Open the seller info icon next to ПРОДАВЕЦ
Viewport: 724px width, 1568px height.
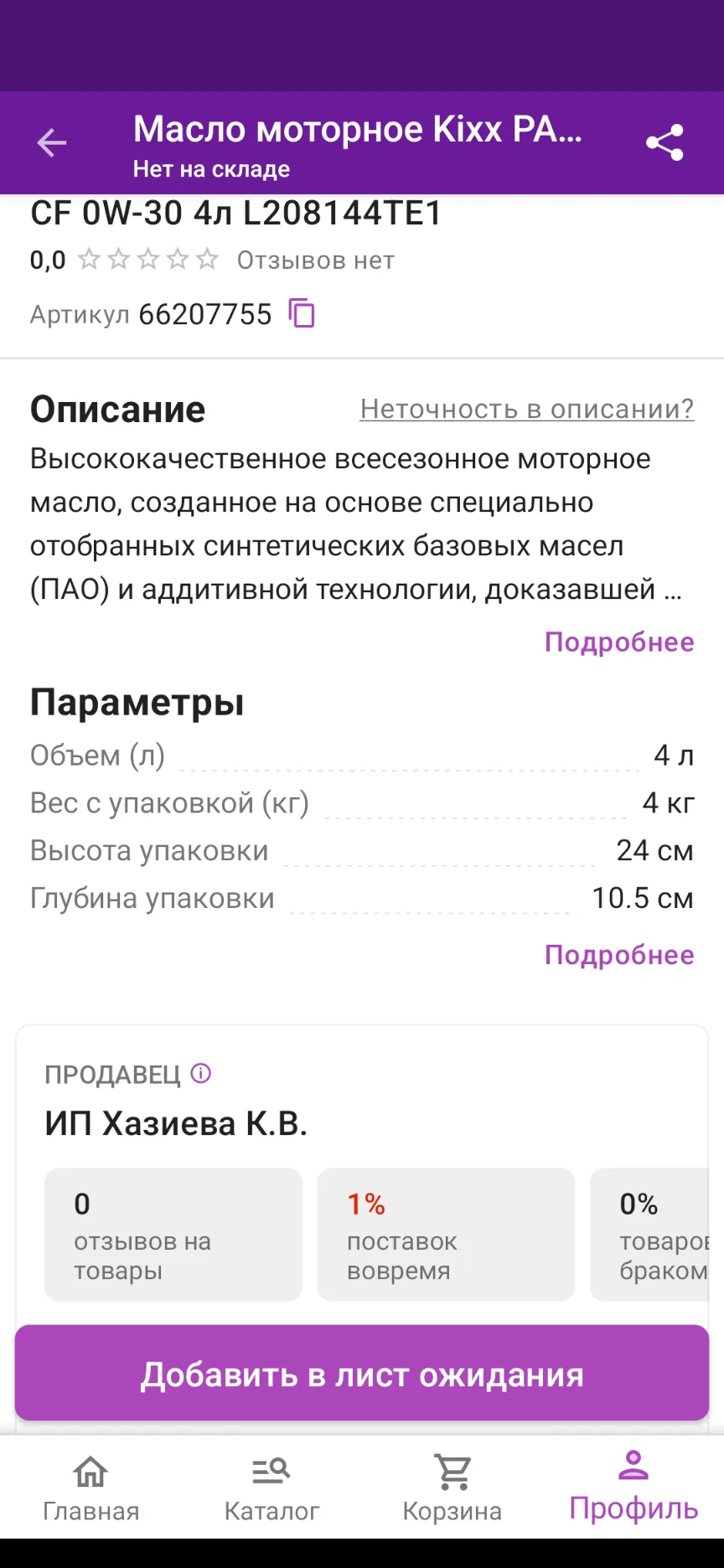(x=201, y=1073)
